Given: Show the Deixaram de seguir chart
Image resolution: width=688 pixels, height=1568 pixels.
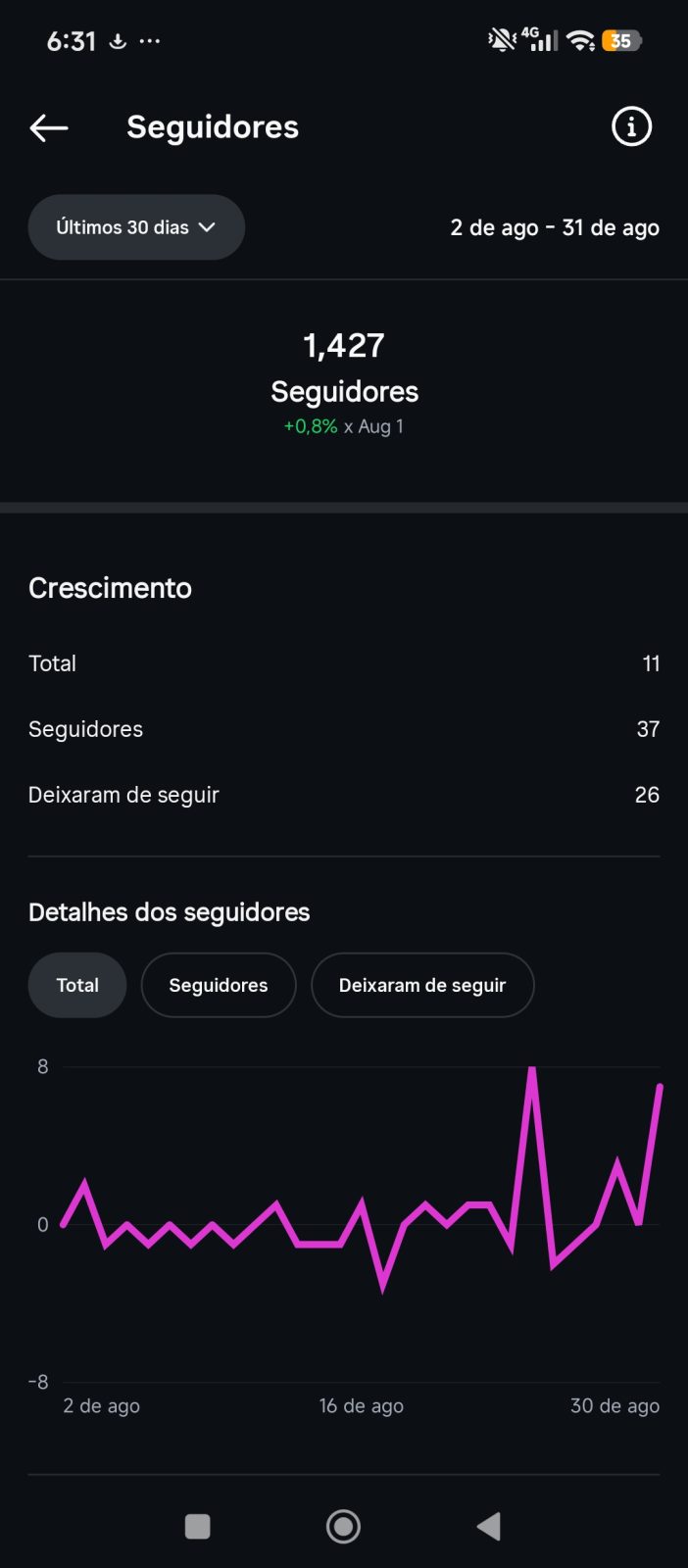Looking at the screenshot, I should pos(422,985).
